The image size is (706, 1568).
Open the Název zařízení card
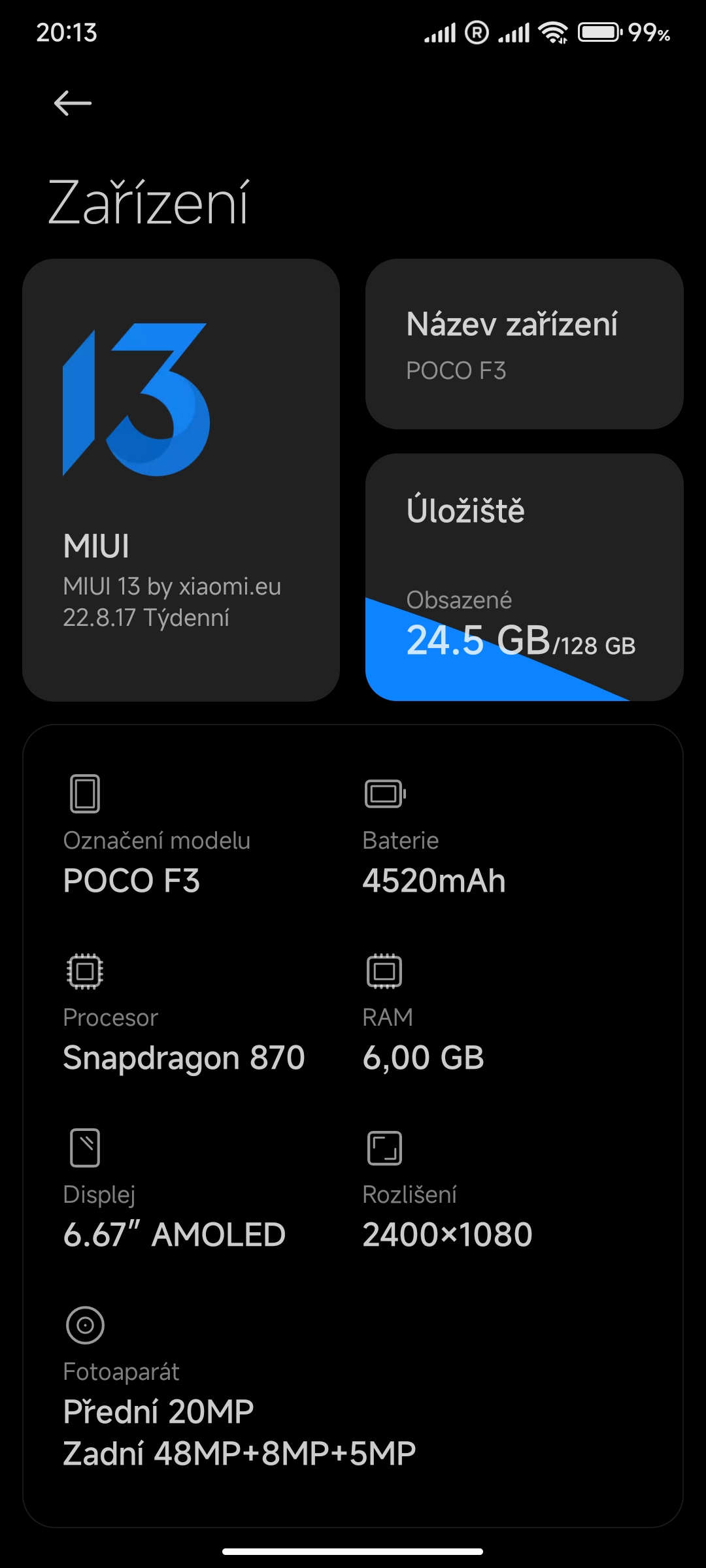pos(524,344)
